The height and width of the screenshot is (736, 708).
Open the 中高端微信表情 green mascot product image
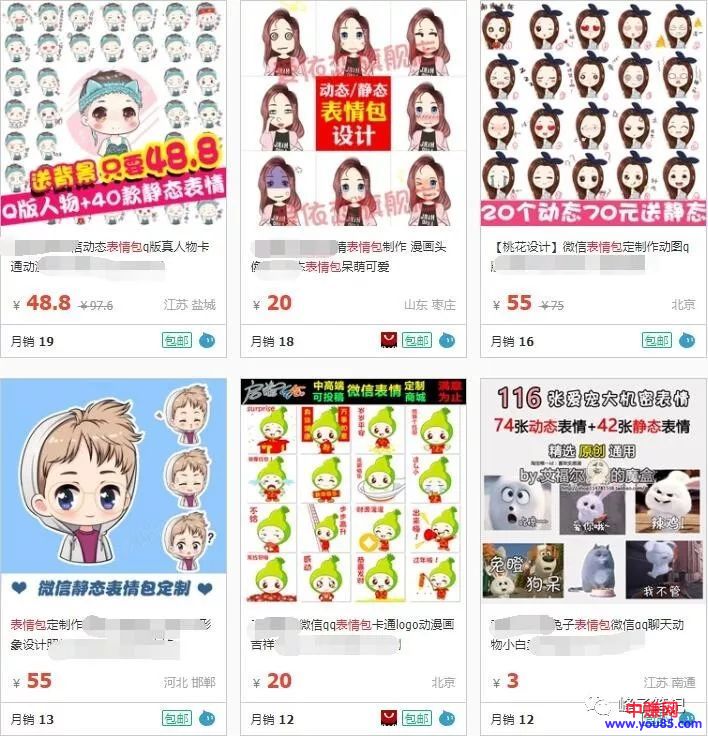click(x=353, y=490)
